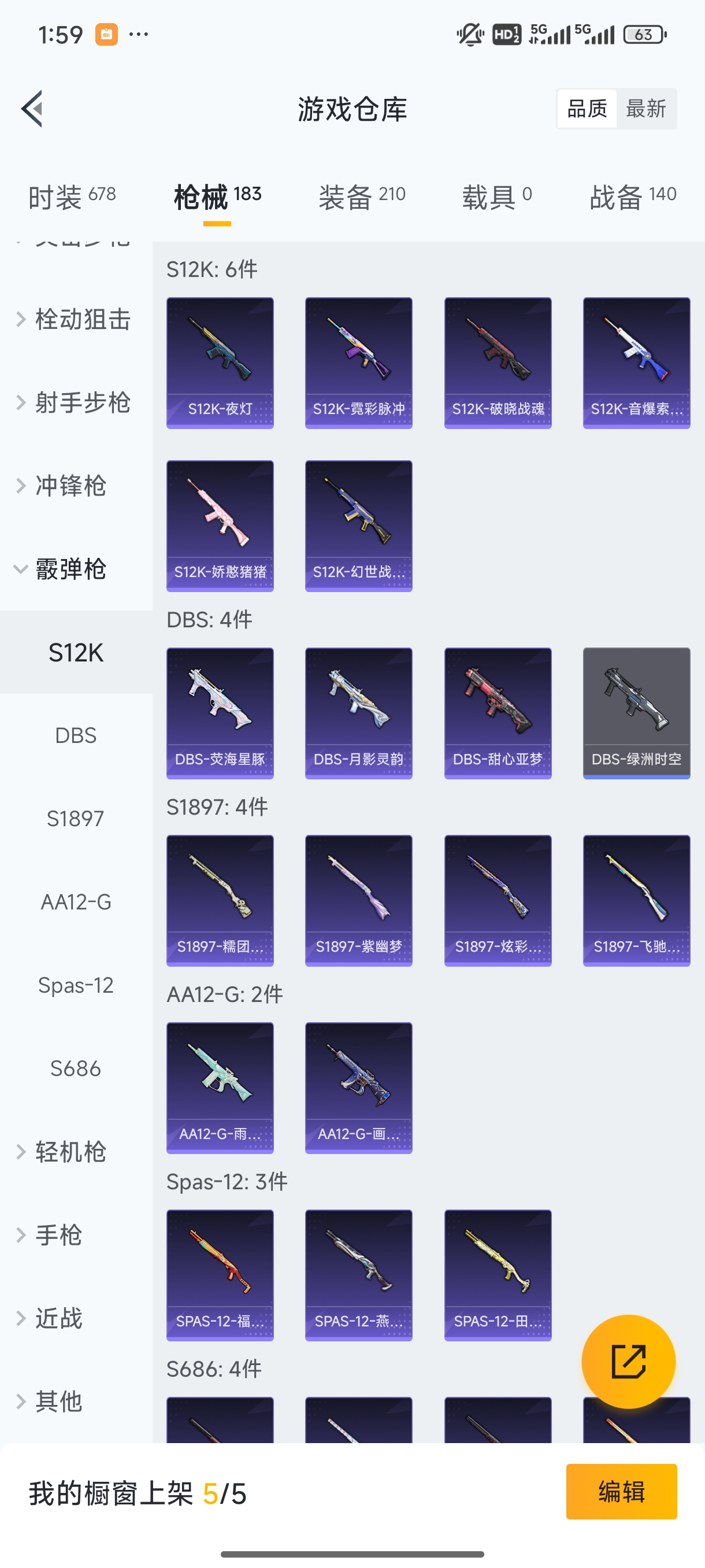Switch to the 装备 tab

click(x=361, y=197)
